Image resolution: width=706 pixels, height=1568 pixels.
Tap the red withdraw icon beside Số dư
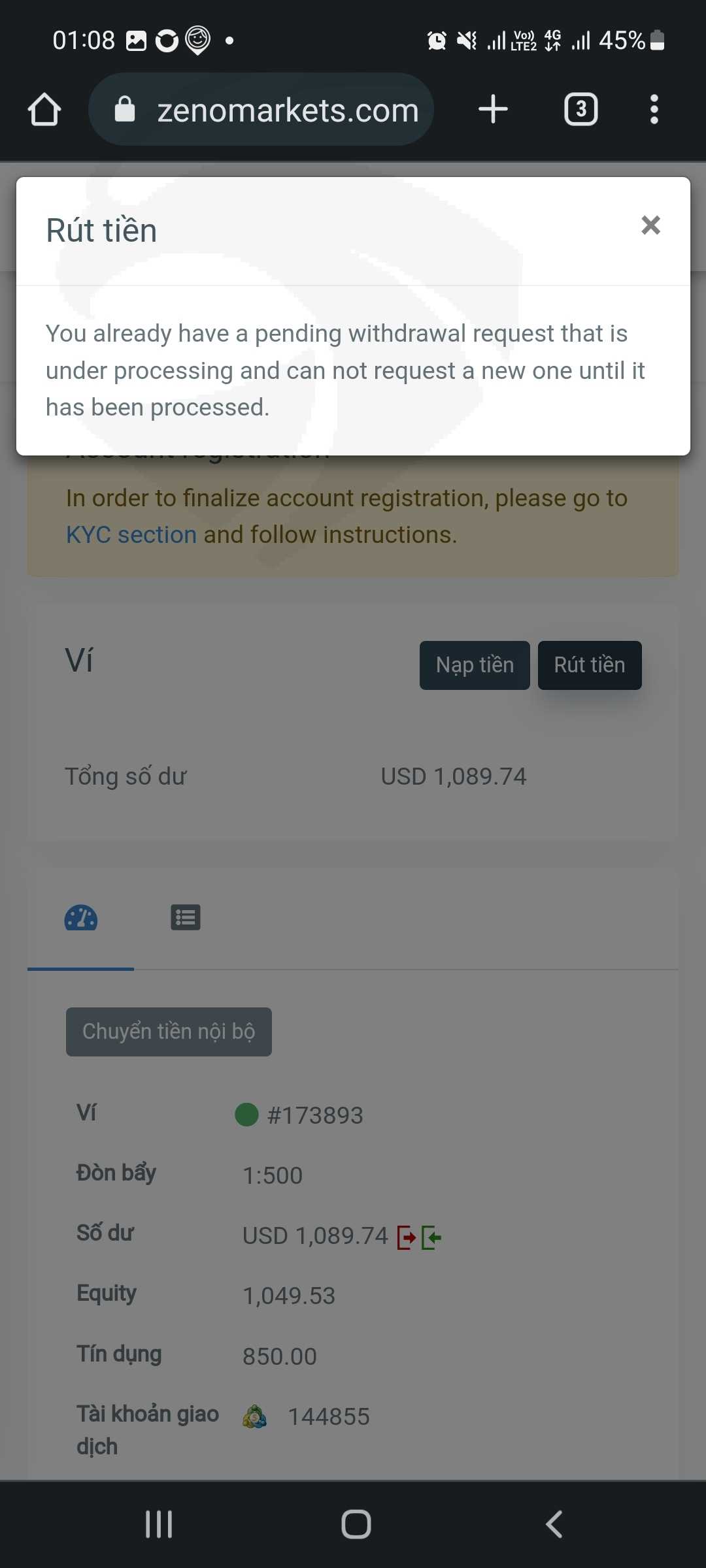[x=407, y=1237]
